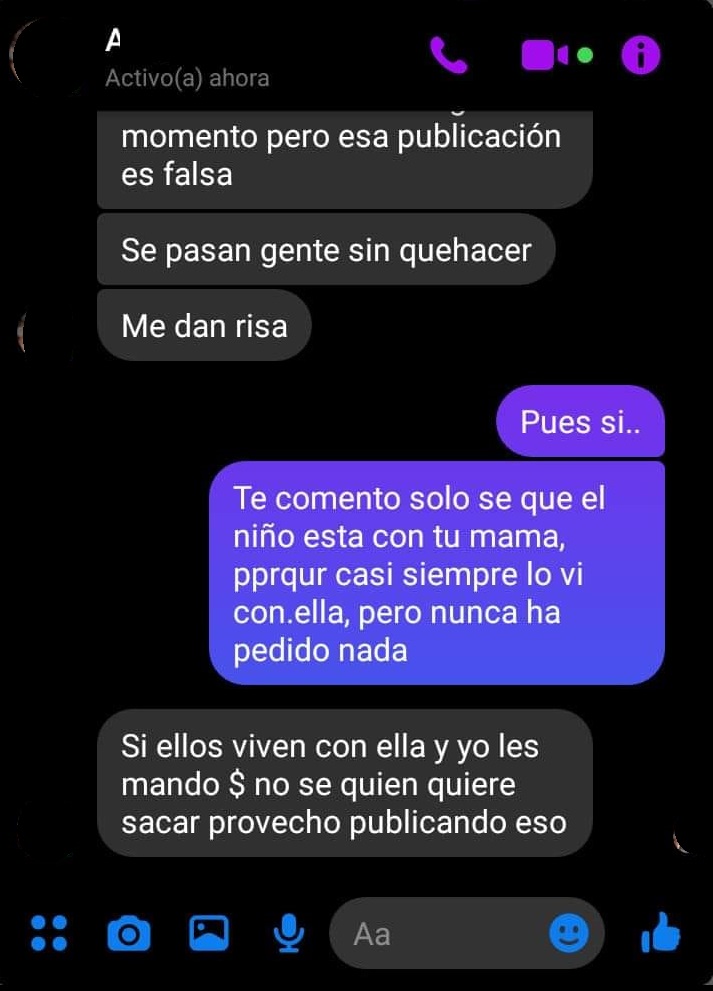713x991 pixels.
Task: Send a thumbs-up like
Action: click(x=660, y=933)
